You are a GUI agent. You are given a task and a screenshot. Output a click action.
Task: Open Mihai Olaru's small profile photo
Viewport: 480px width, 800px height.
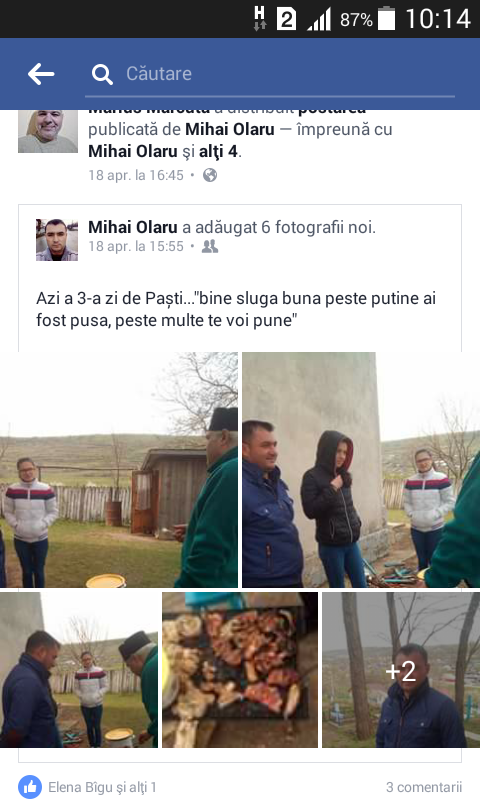click(x=57, y=240)
